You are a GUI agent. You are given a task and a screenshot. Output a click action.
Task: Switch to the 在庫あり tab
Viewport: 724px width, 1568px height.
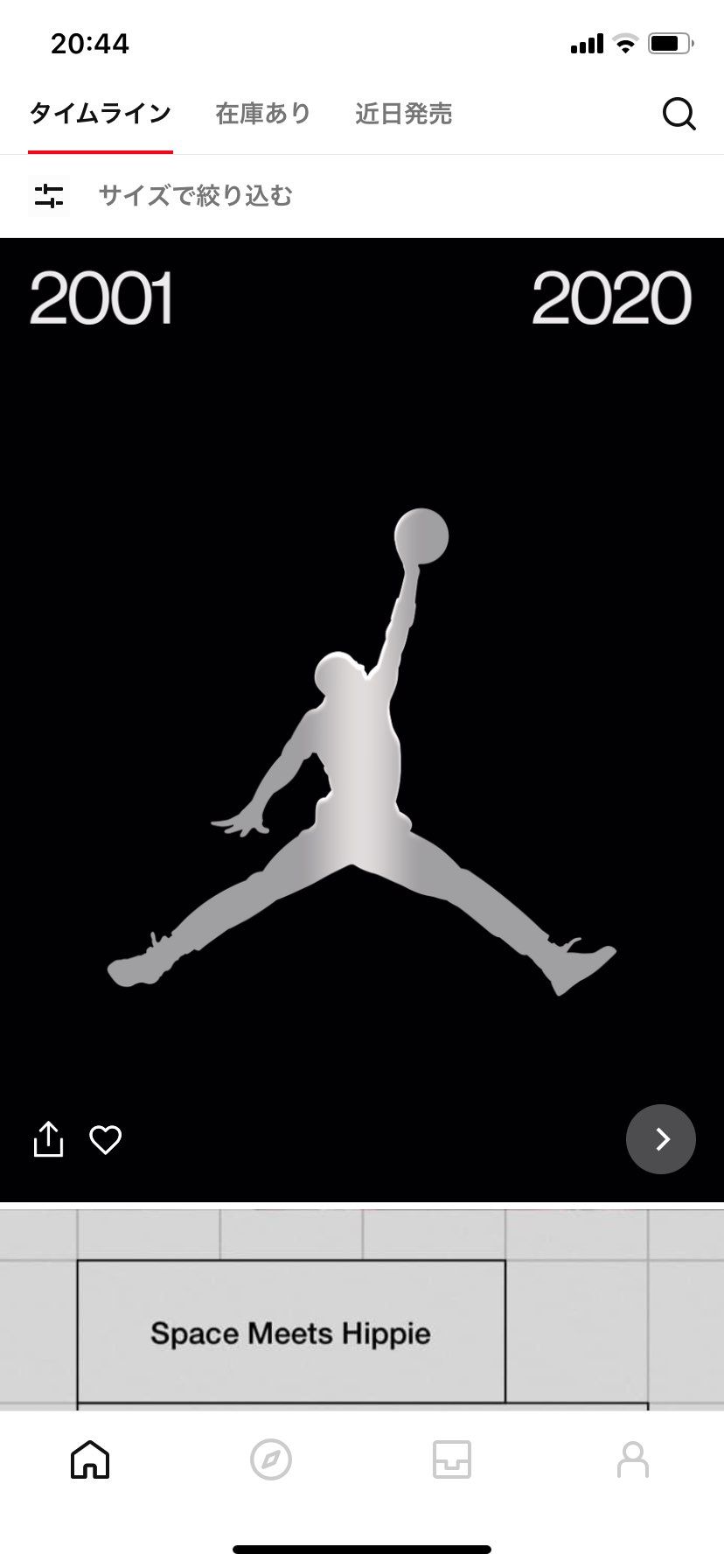pos(263,114)
